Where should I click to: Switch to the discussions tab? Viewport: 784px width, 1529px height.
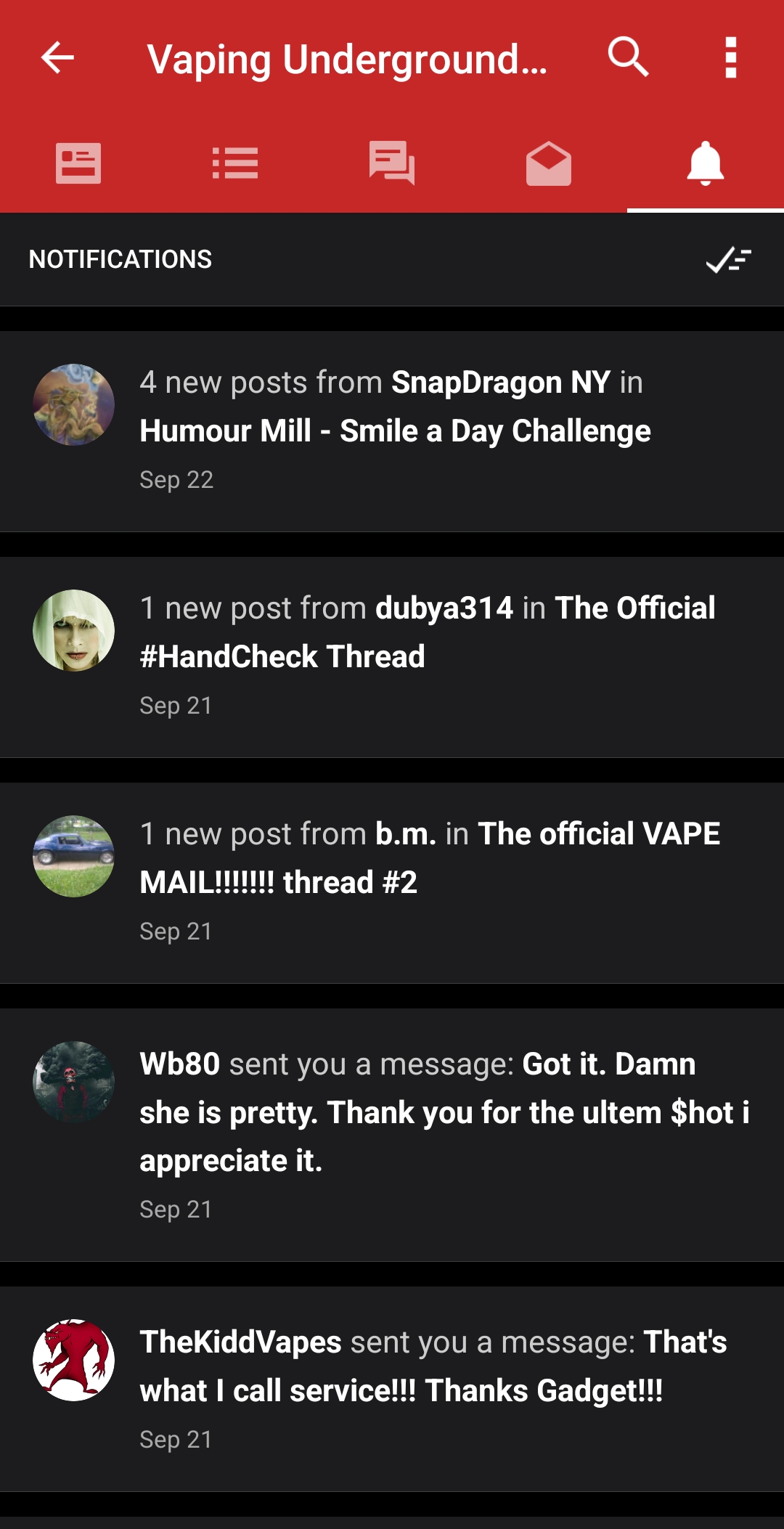[392, 163]
